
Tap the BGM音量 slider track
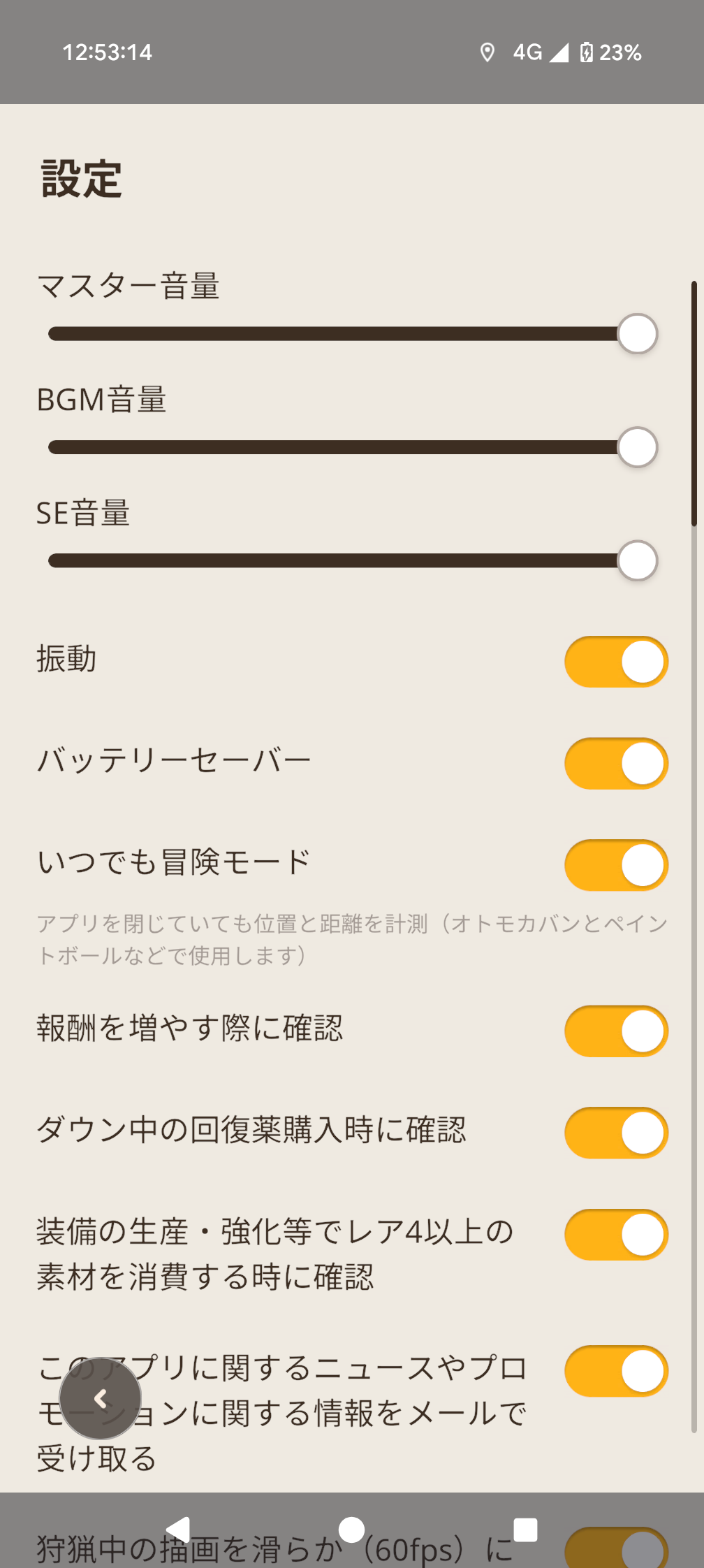353,447
